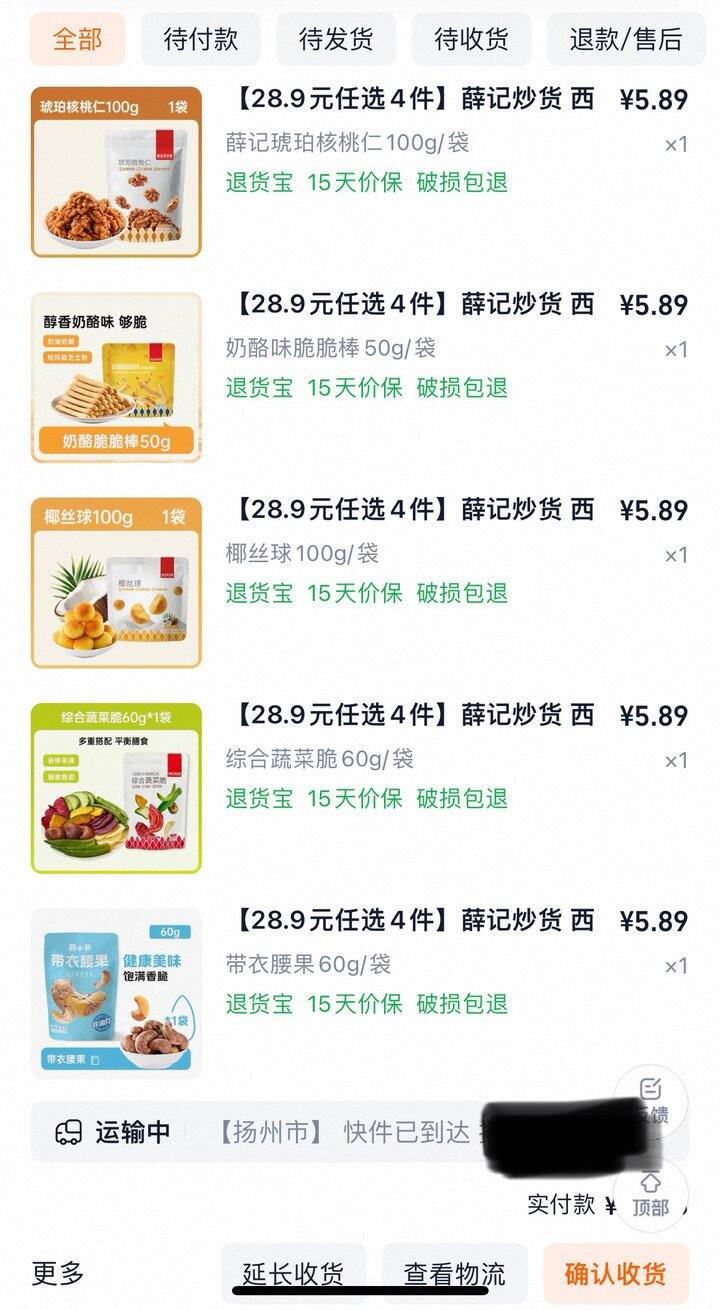Tap 延长收货 to extend receipt

point(293,1273)
